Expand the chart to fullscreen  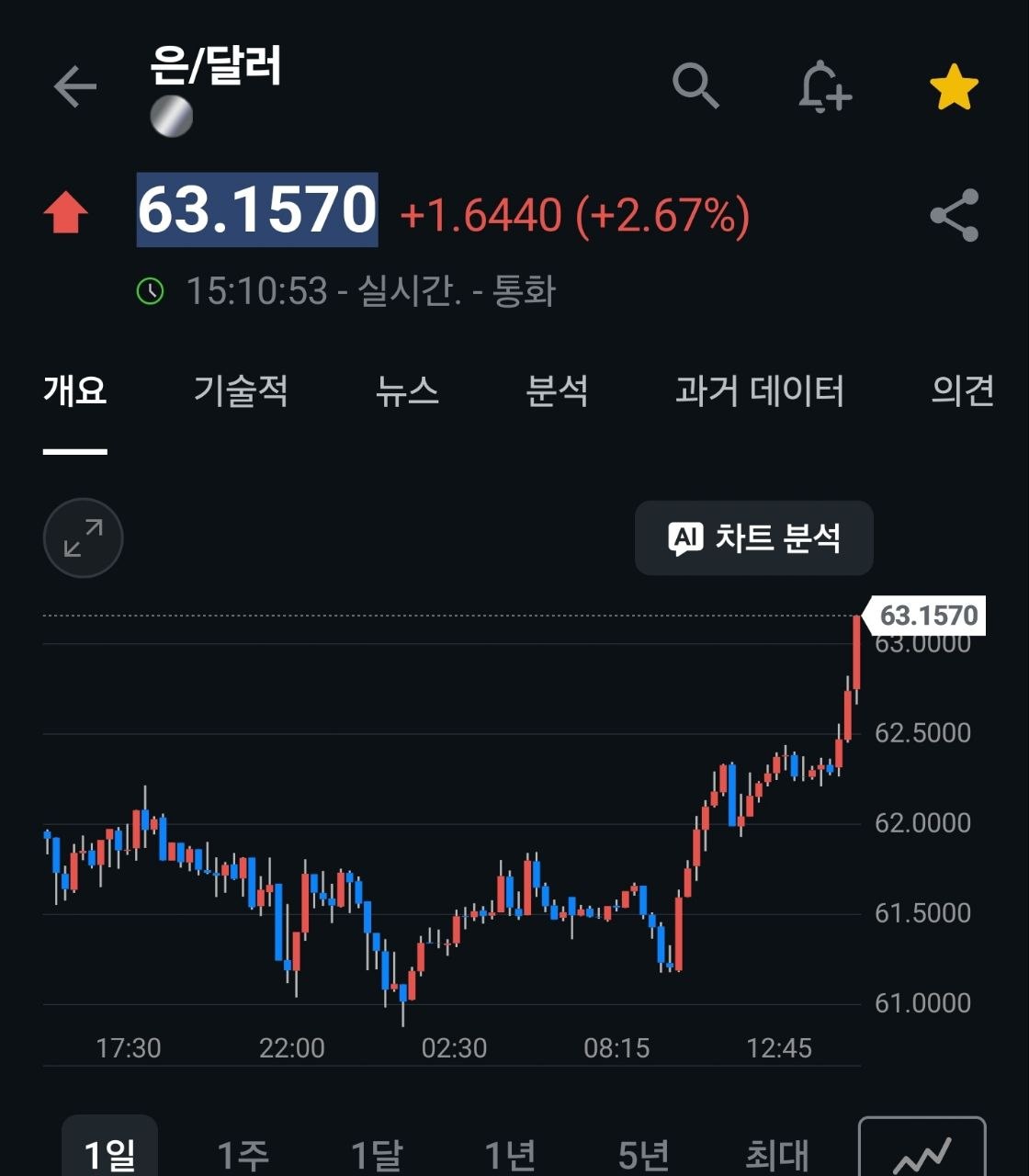84,538
